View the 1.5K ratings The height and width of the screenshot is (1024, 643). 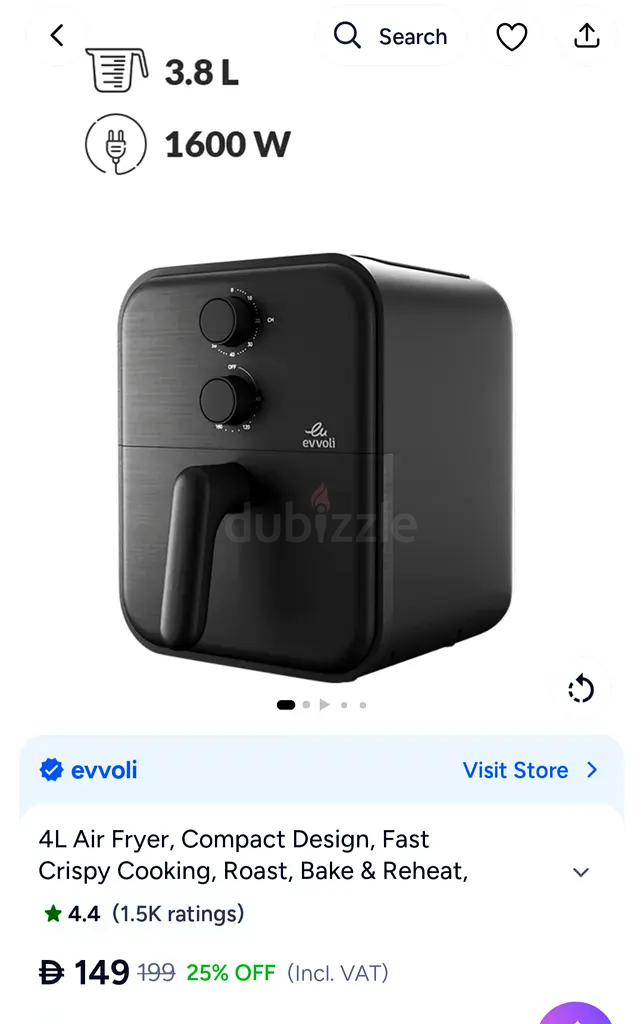click(x=178, y=913)
